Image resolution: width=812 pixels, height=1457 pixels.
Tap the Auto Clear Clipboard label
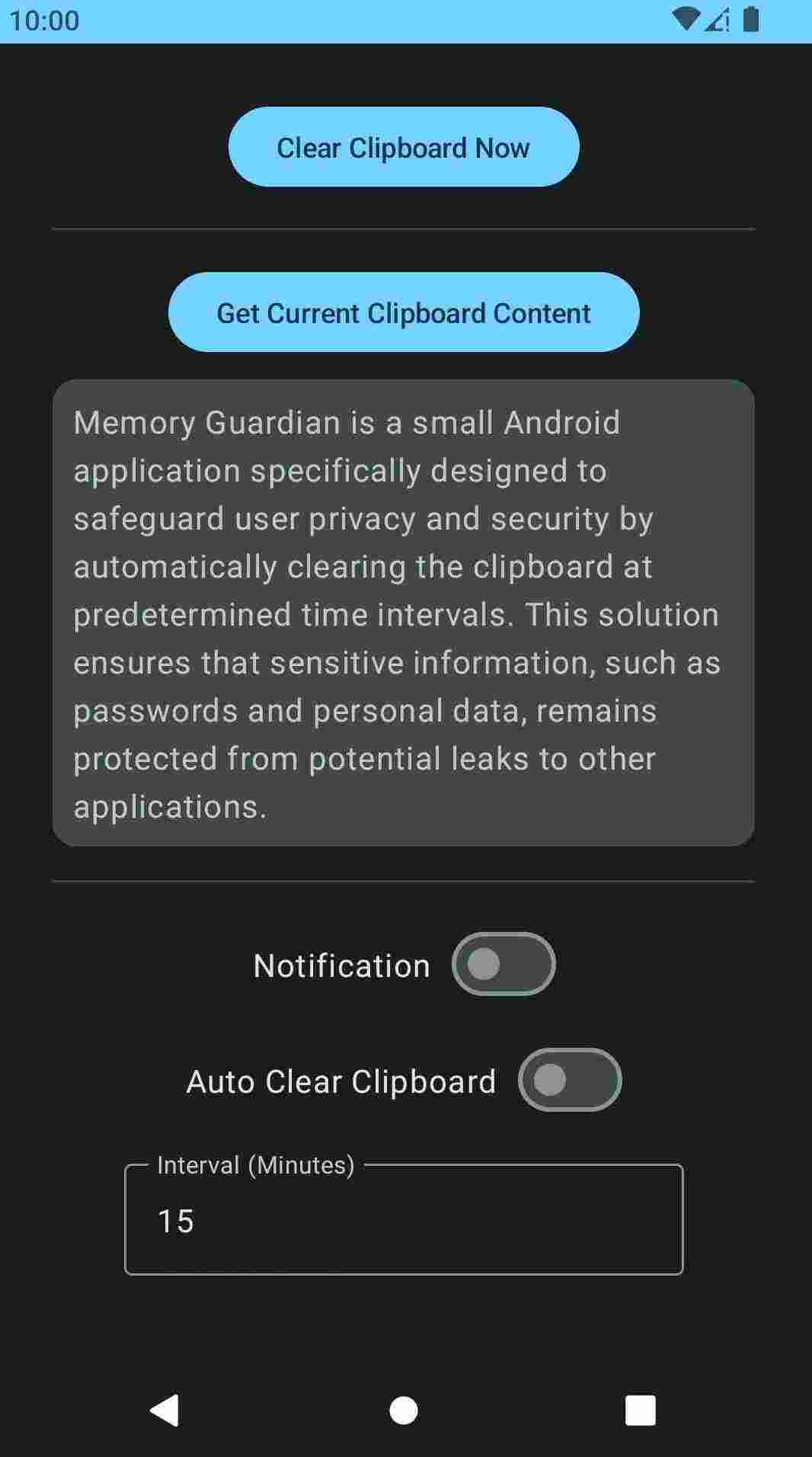click(x=340, y=1081)
